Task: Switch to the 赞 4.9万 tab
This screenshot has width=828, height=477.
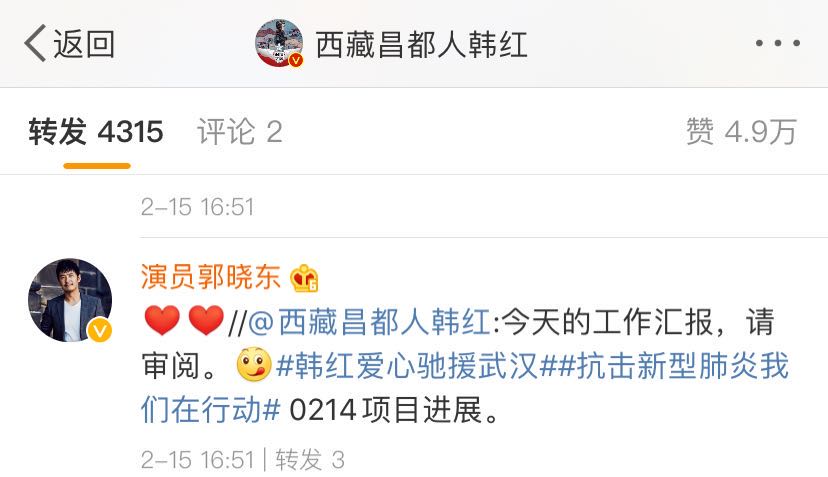Action: click(x=741, y=132)
